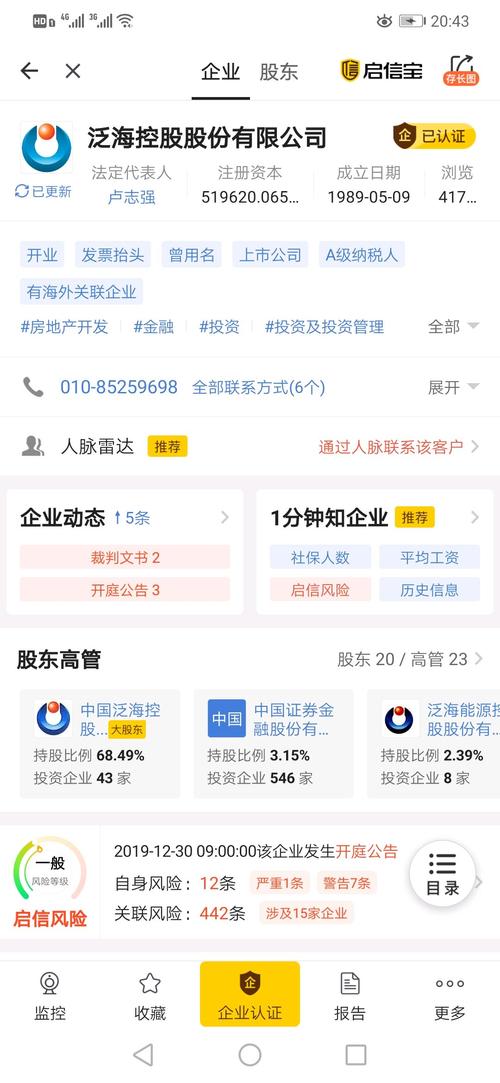Check 社保人数 info
Image resolution: width=500 pixels, height=1083 pixels.
click(320, 557)
